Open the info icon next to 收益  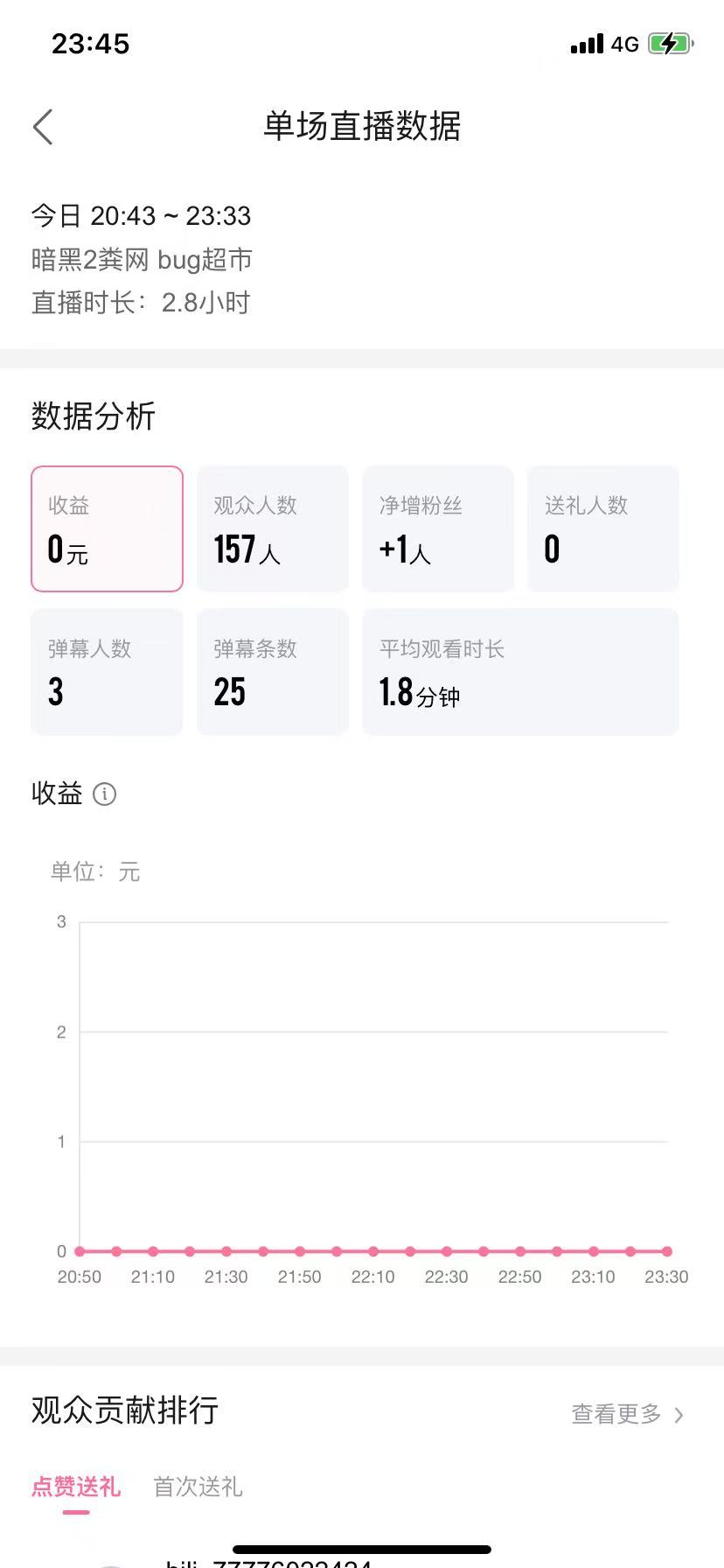(104, 794)
